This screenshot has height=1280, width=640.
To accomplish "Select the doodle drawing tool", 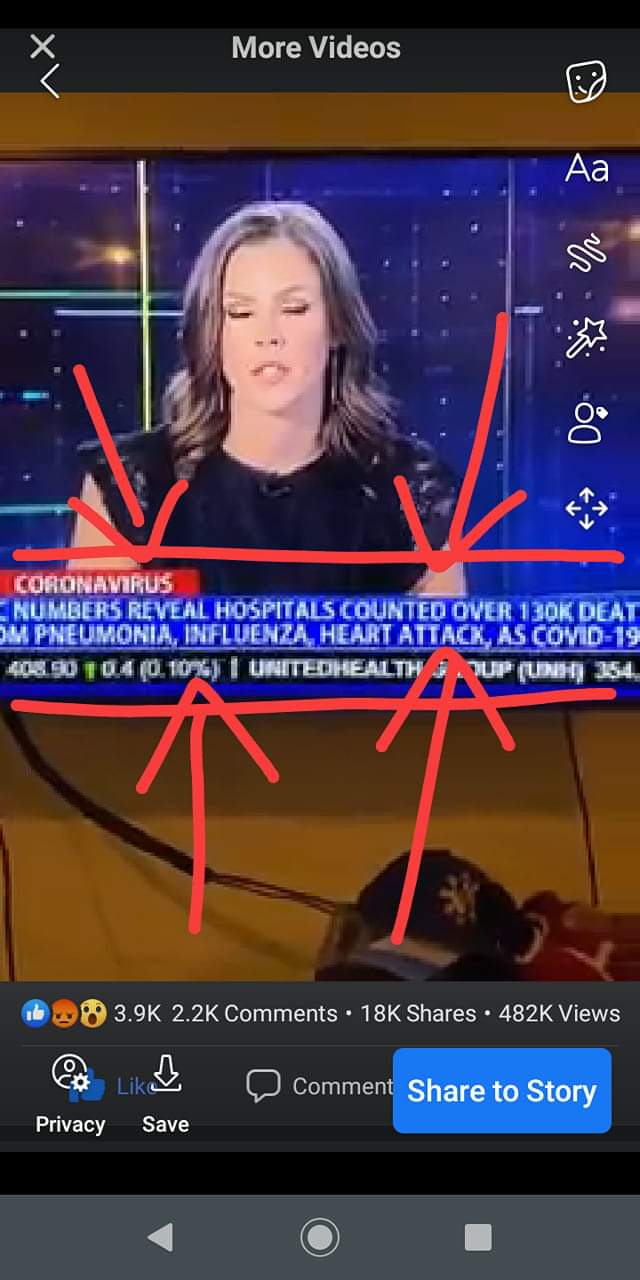I will [x=586, y=253].
